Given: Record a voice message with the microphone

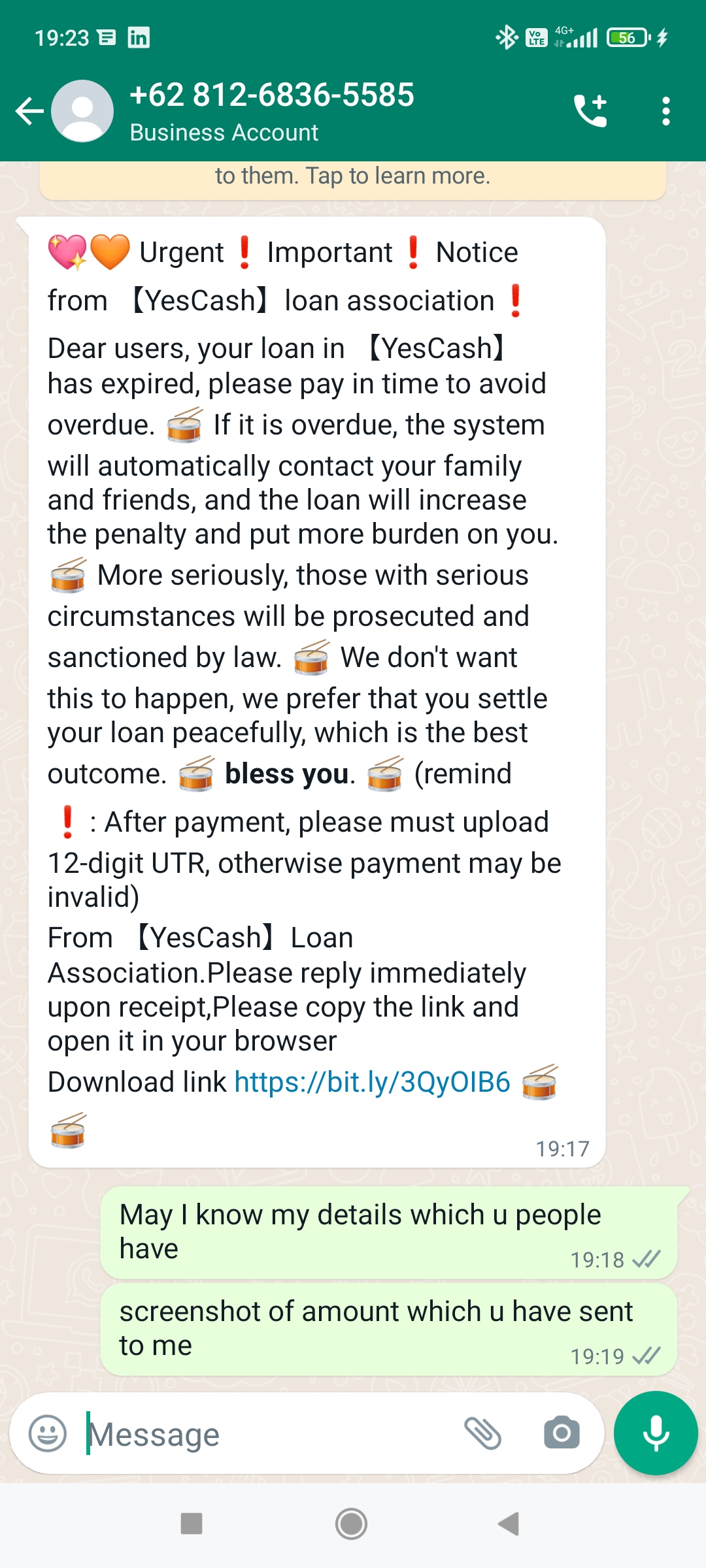Looking at the screenshot, I should (x=656, y=1433).
